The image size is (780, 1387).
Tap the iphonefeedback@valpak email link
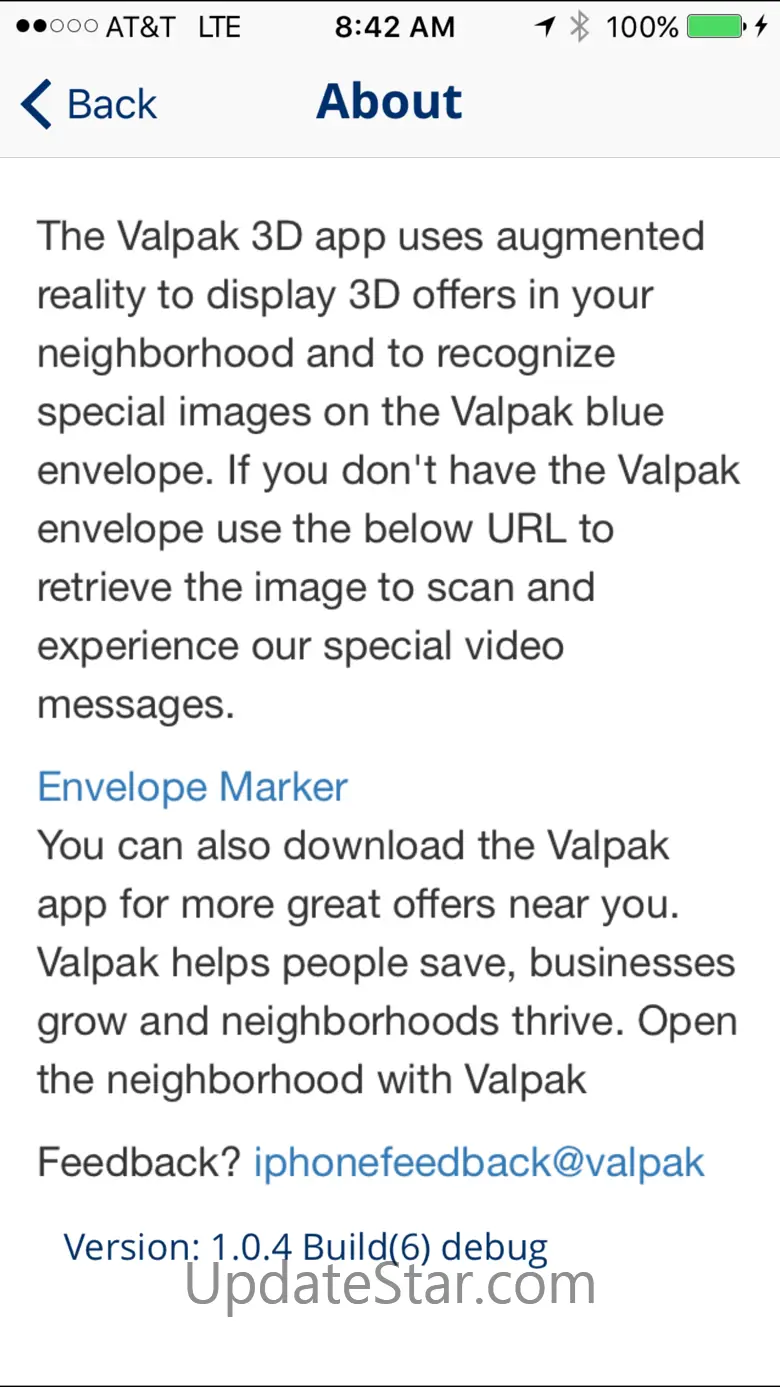click(479, 1162)
